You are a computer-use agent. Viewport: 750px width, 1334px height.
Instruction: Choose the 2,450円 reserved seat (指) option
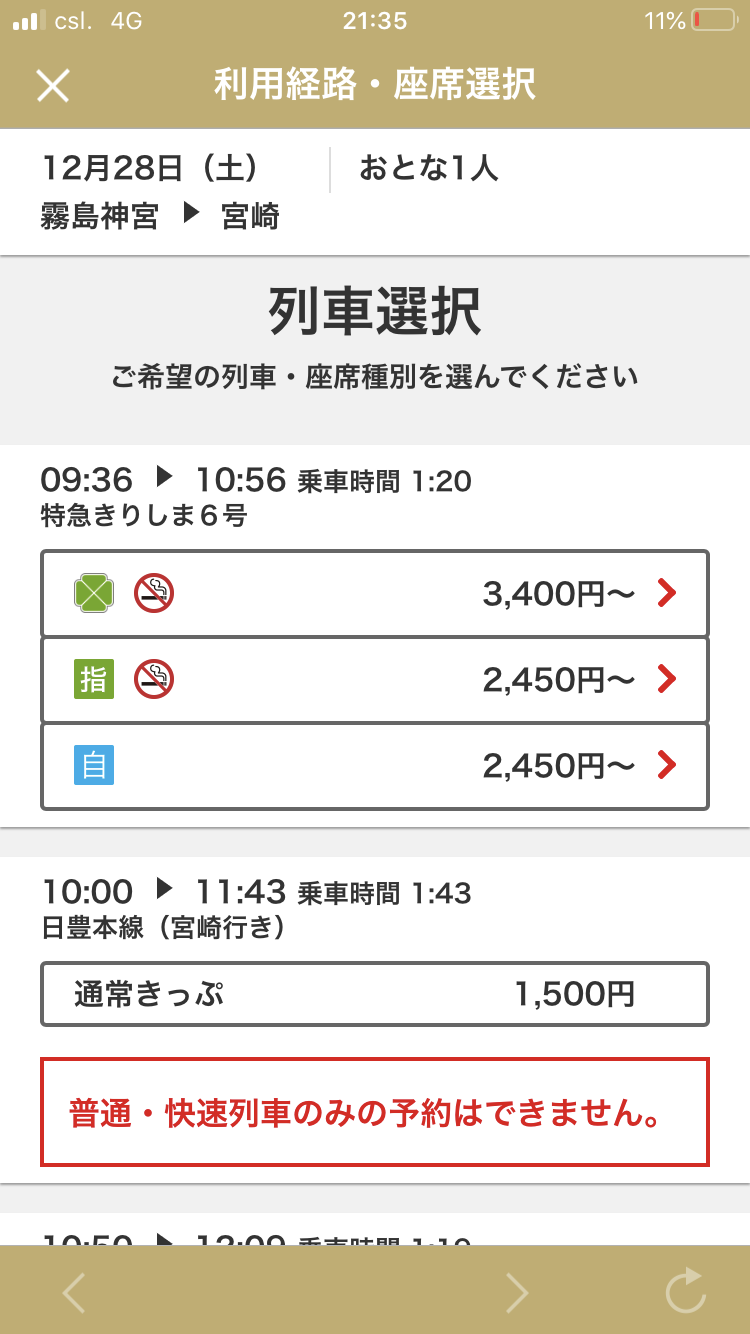(x=375, y=680)
